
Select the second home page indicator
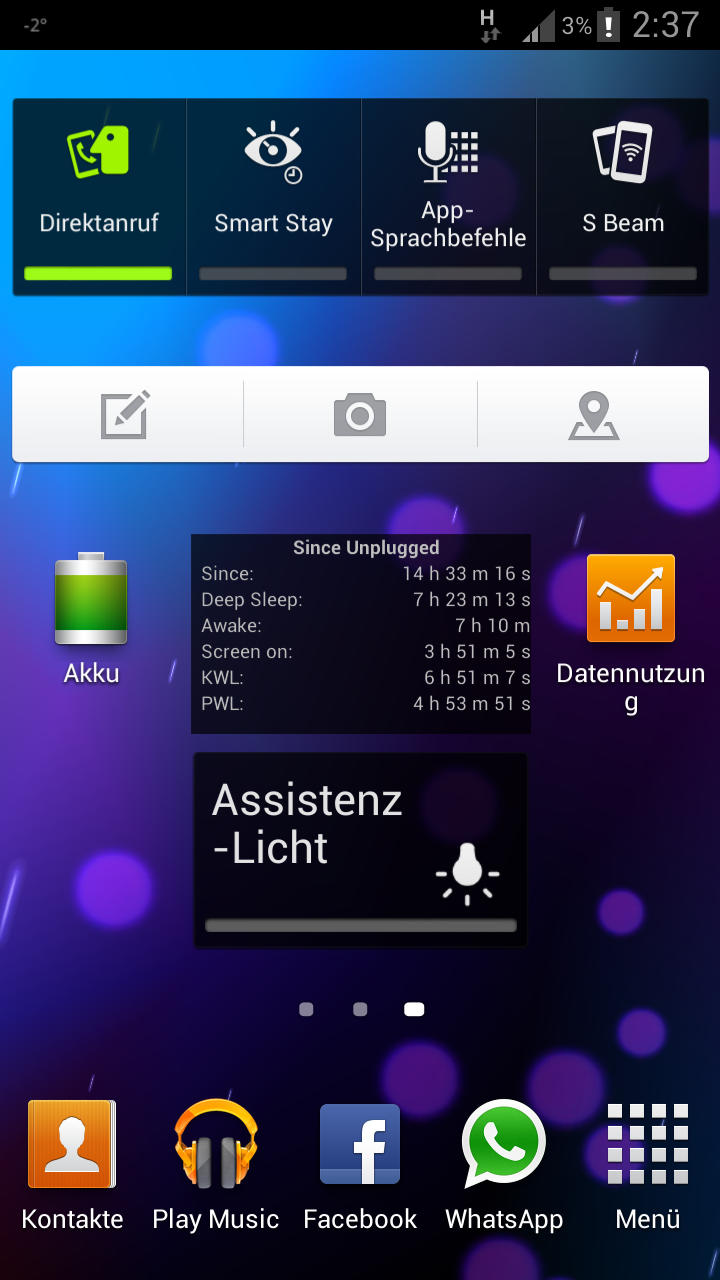pos(360,1009)
